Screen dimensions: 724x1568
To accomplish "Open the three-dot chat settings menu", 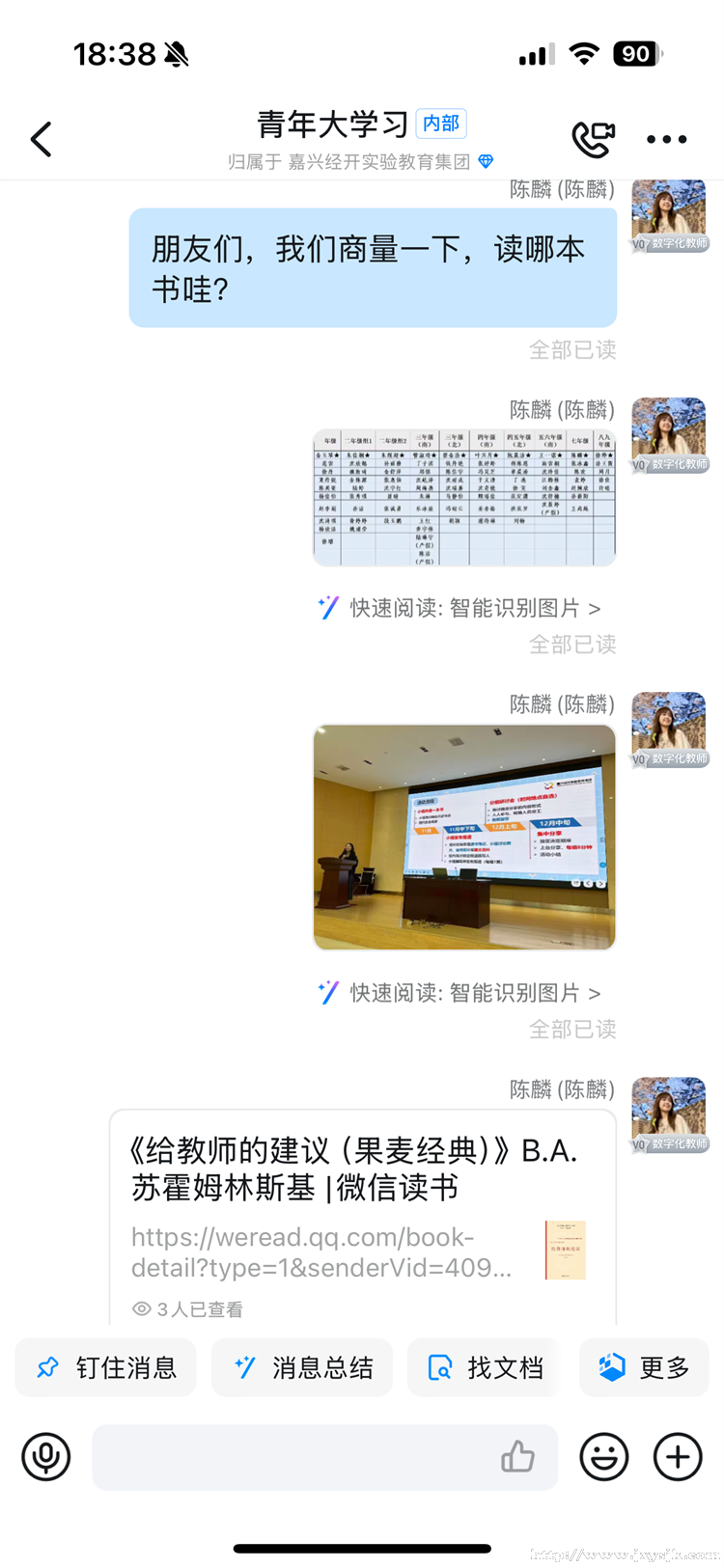I will coord(666,140).
